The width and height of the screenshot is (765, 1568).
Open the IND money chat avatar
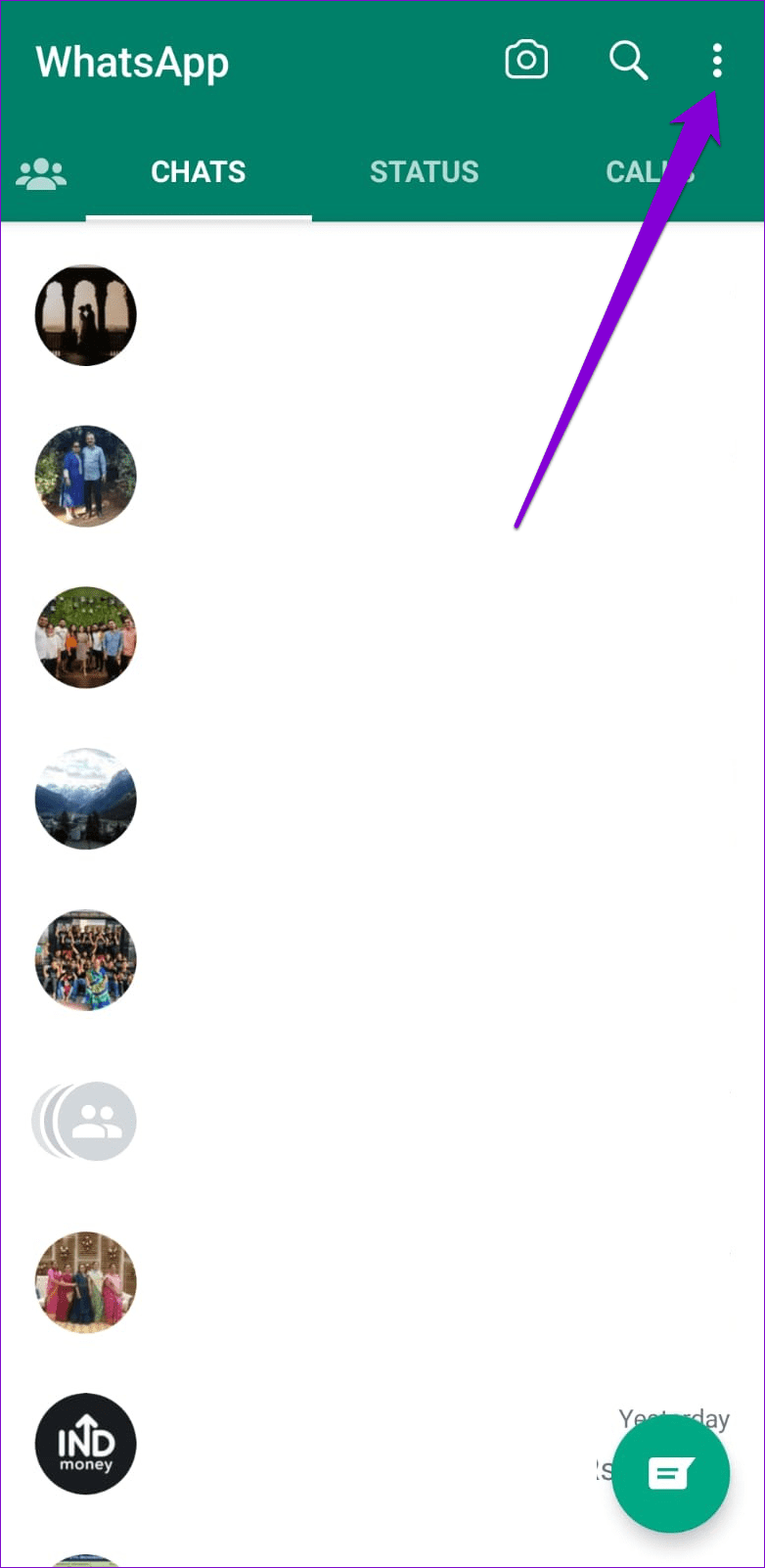click(85, 1444)
